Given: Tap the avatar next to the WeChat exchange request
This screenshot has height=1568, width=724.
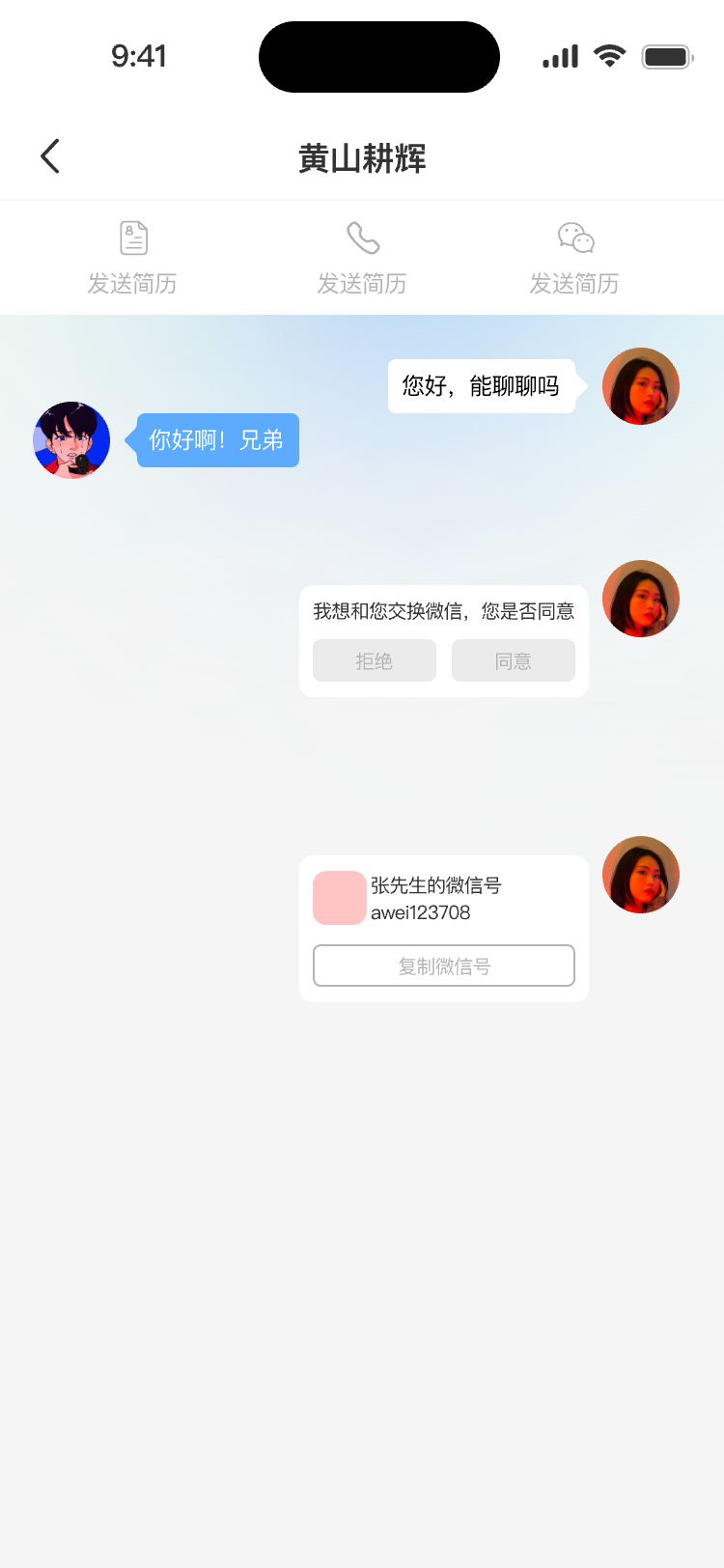Looking at the screenshot, I should coord(640,599).
